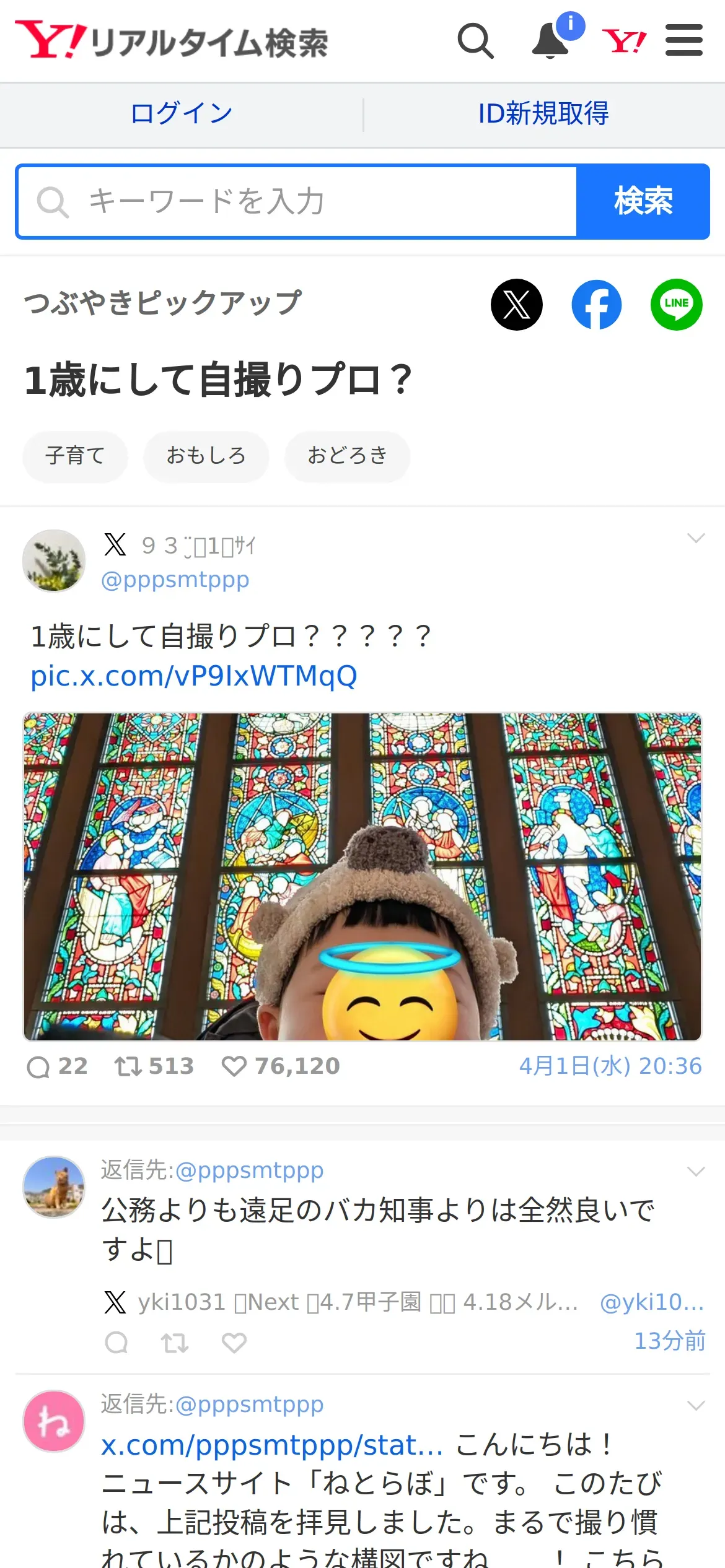Tap the blue 検索 button
Screen dimensions: 725x1568
(643, 201)
